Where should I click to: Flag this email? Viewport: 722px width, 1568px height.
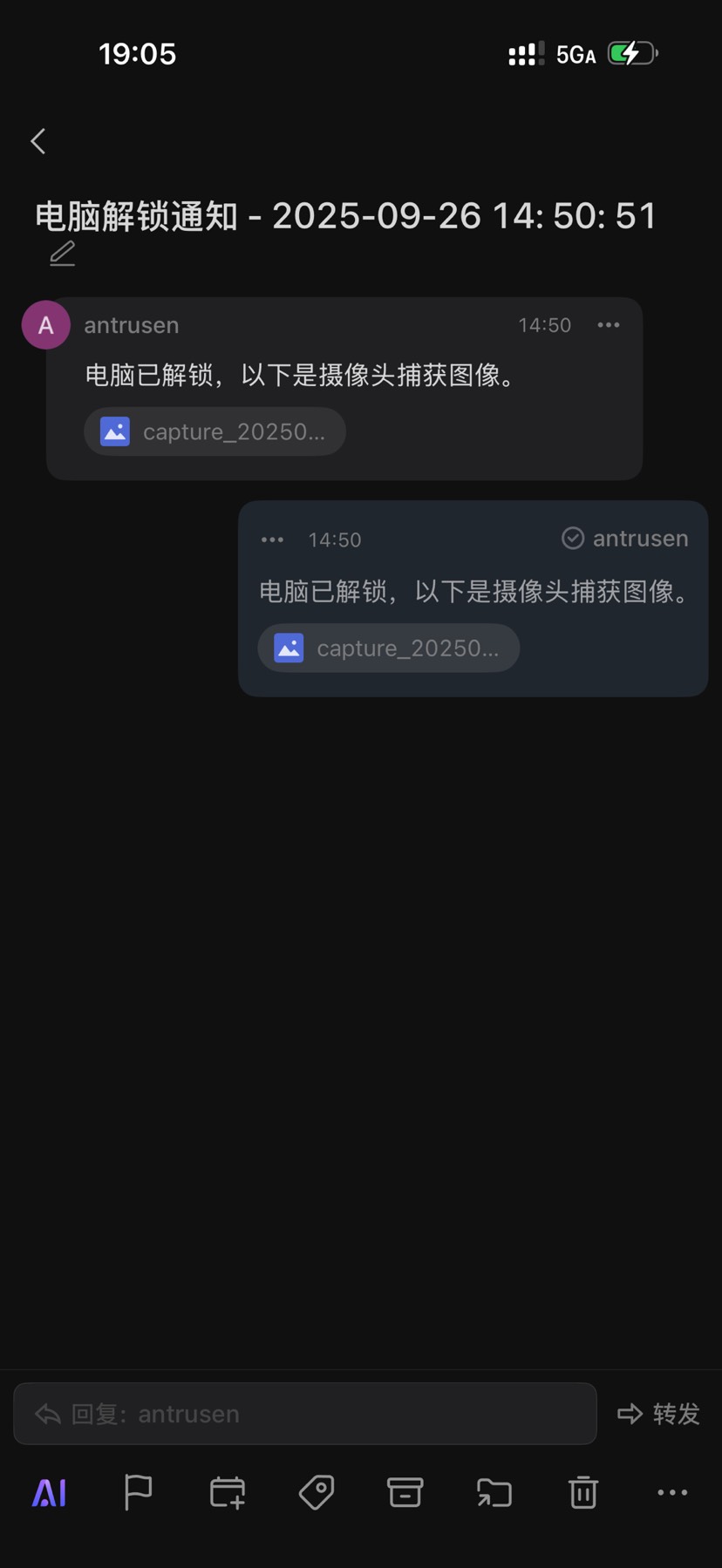pyautogui.click(x=138, y=1492)
